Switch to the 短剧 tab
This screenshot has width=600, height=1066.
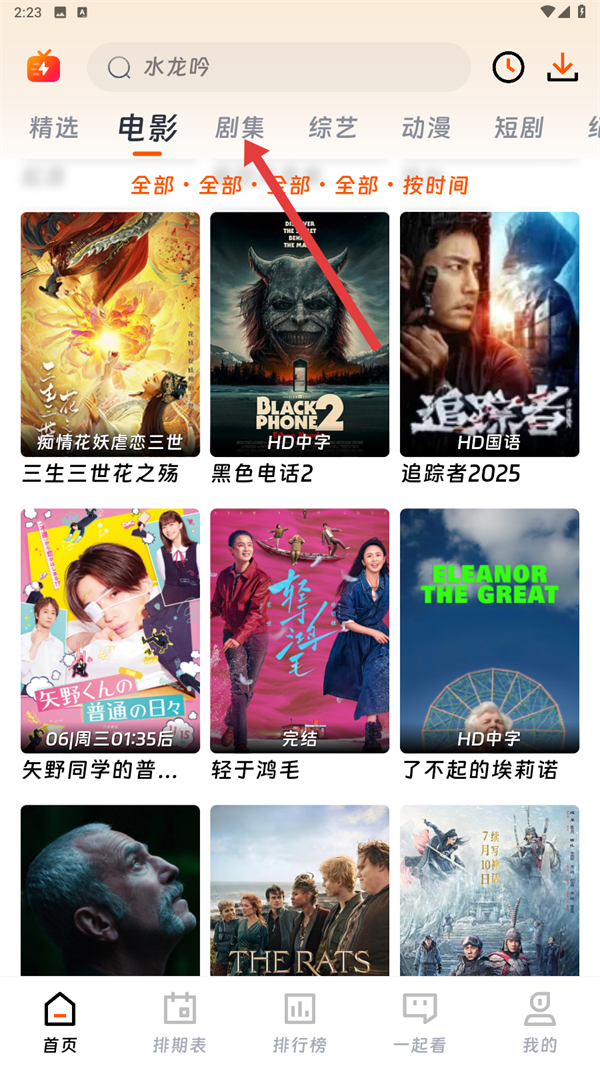tap(519, 128)
